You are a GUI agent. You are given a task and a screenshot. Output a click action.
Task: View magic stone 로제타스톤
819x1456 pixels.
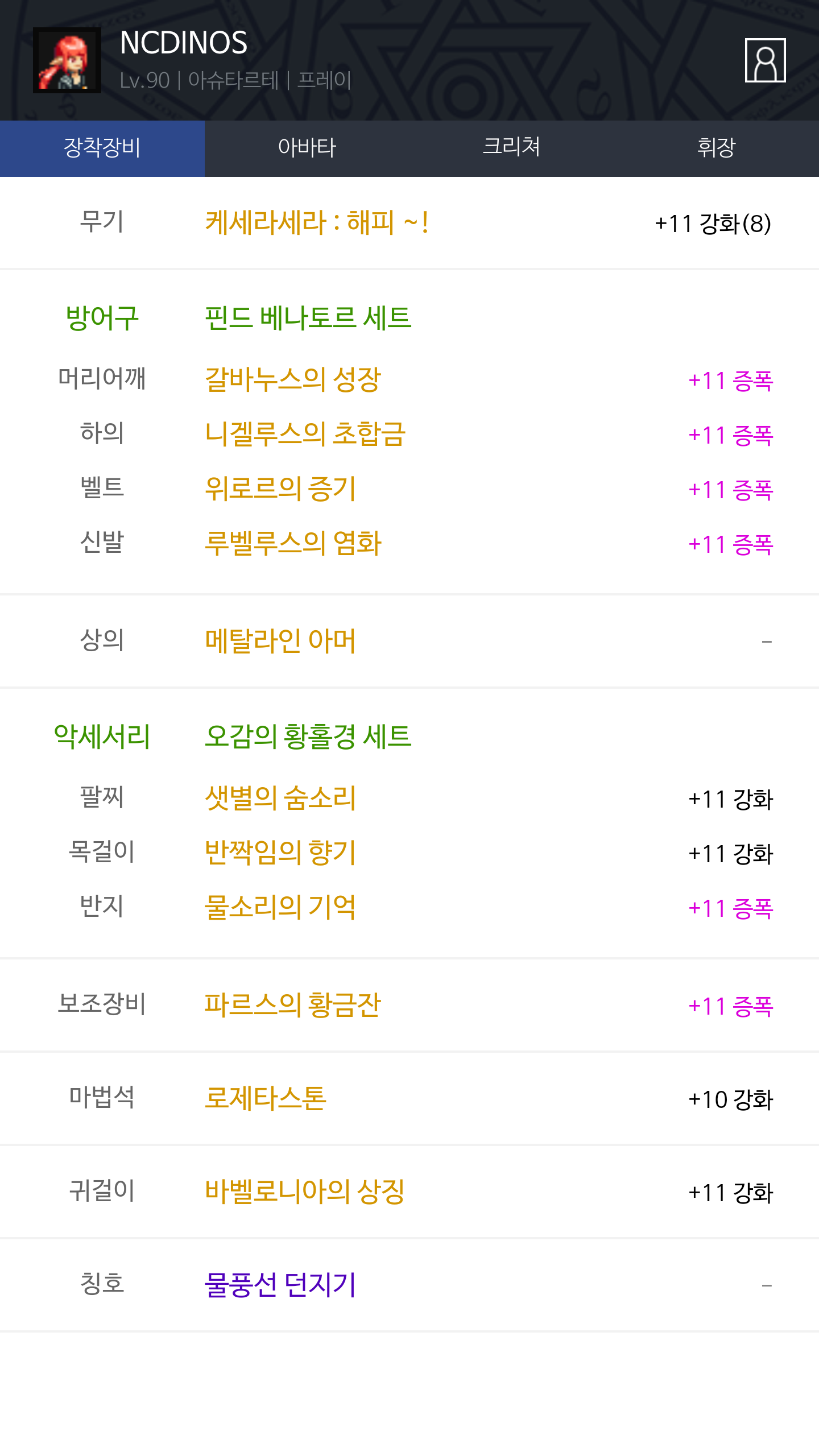click(x=265, y=1098)
